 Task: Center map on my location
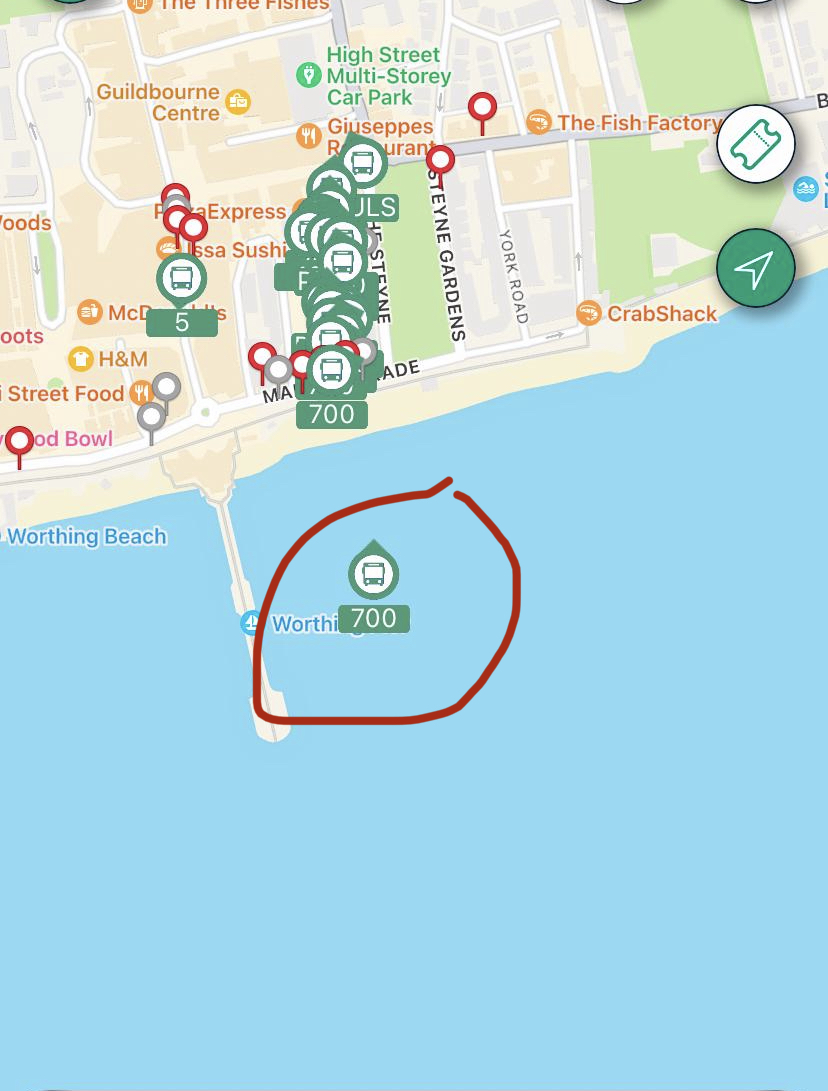[755, 267]
